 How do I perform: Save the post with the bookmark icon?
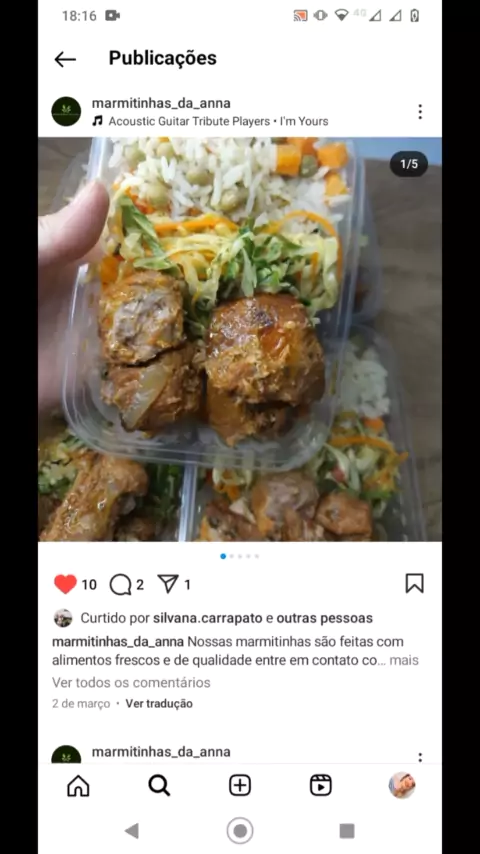pos(415,583)
